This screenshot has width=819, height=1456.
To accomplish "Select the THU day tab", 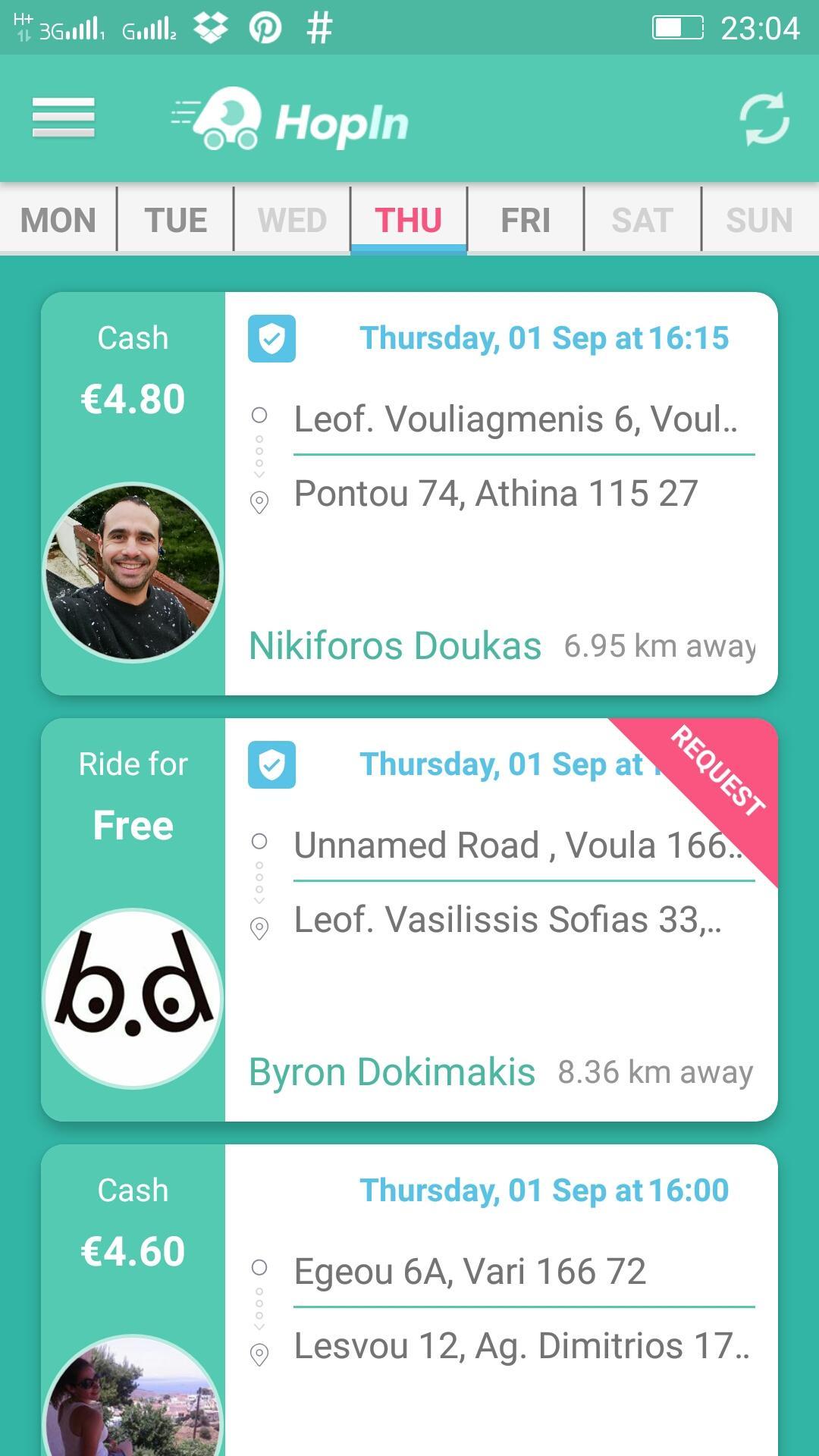I will pos(409,220).
